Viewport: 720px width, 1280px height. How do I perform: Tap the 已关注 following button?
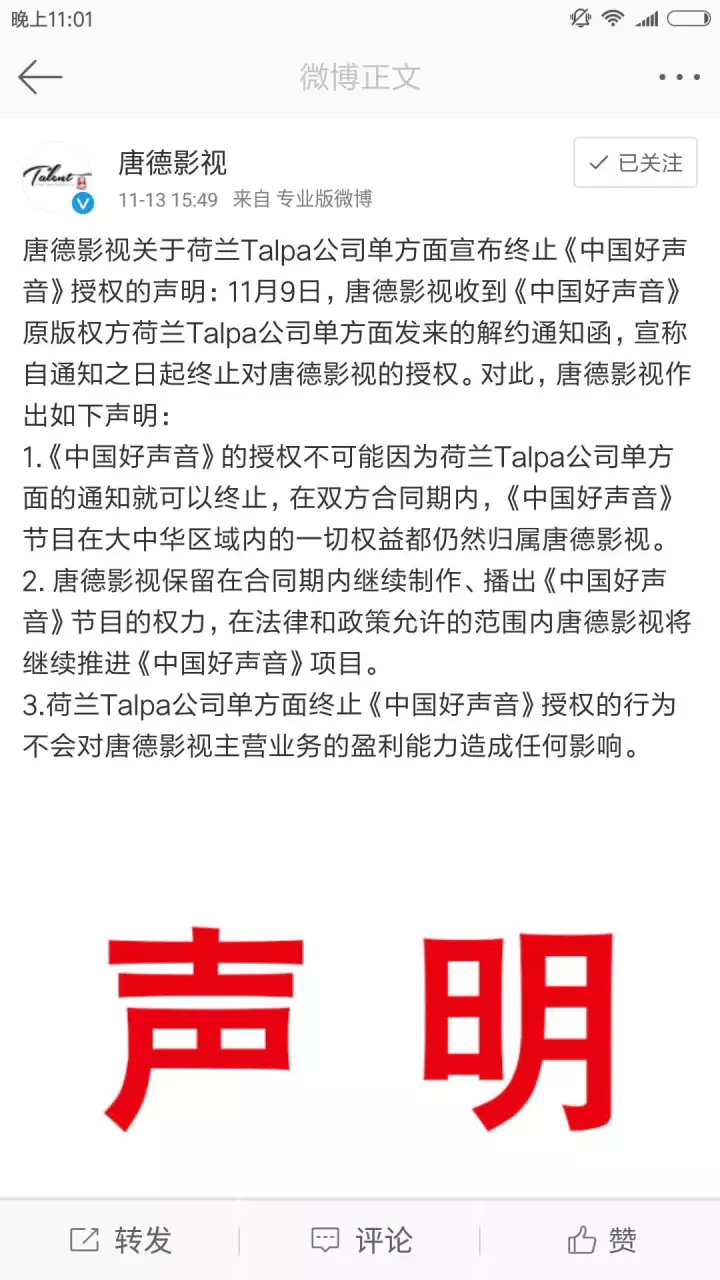click(635, 163)
